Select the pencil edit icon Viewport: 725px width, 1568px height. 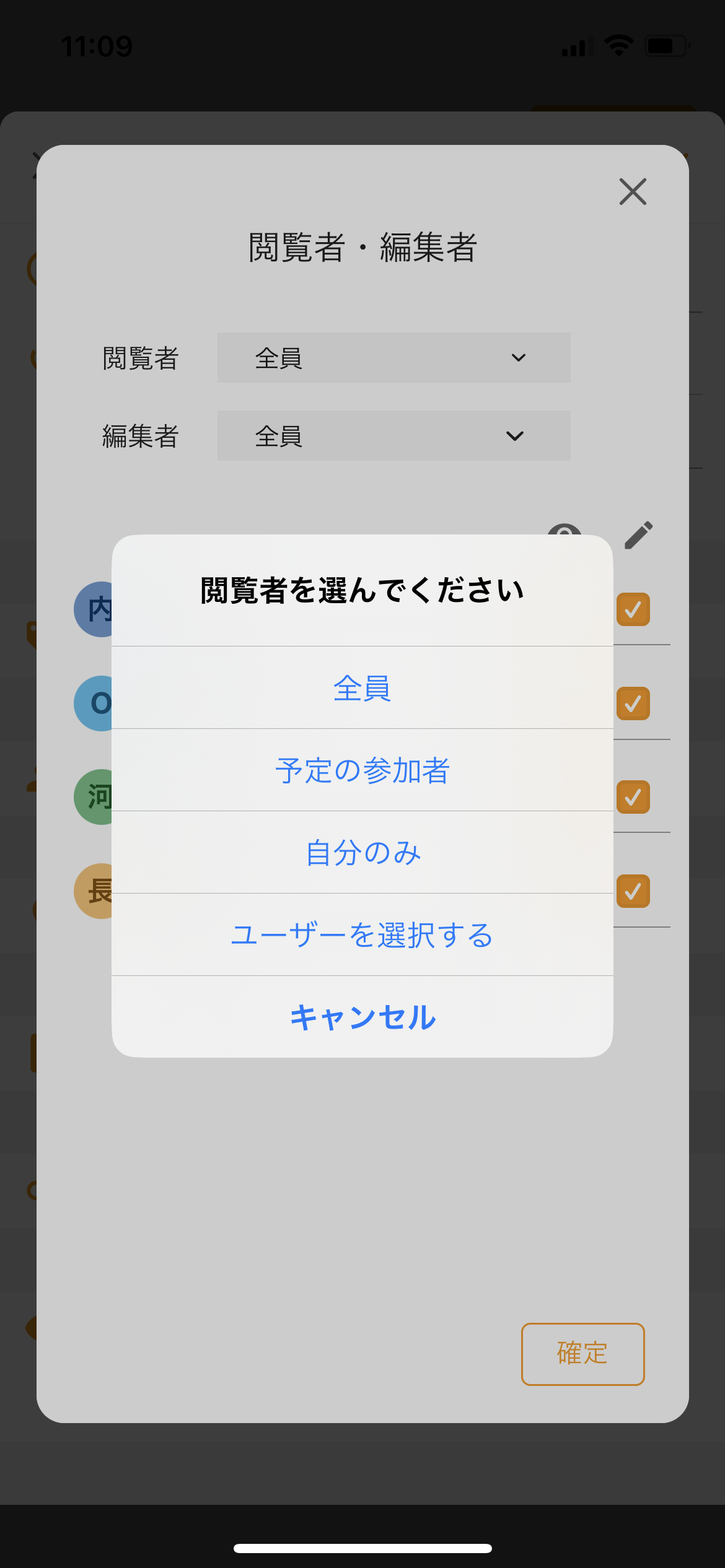[x=638, y=536]
